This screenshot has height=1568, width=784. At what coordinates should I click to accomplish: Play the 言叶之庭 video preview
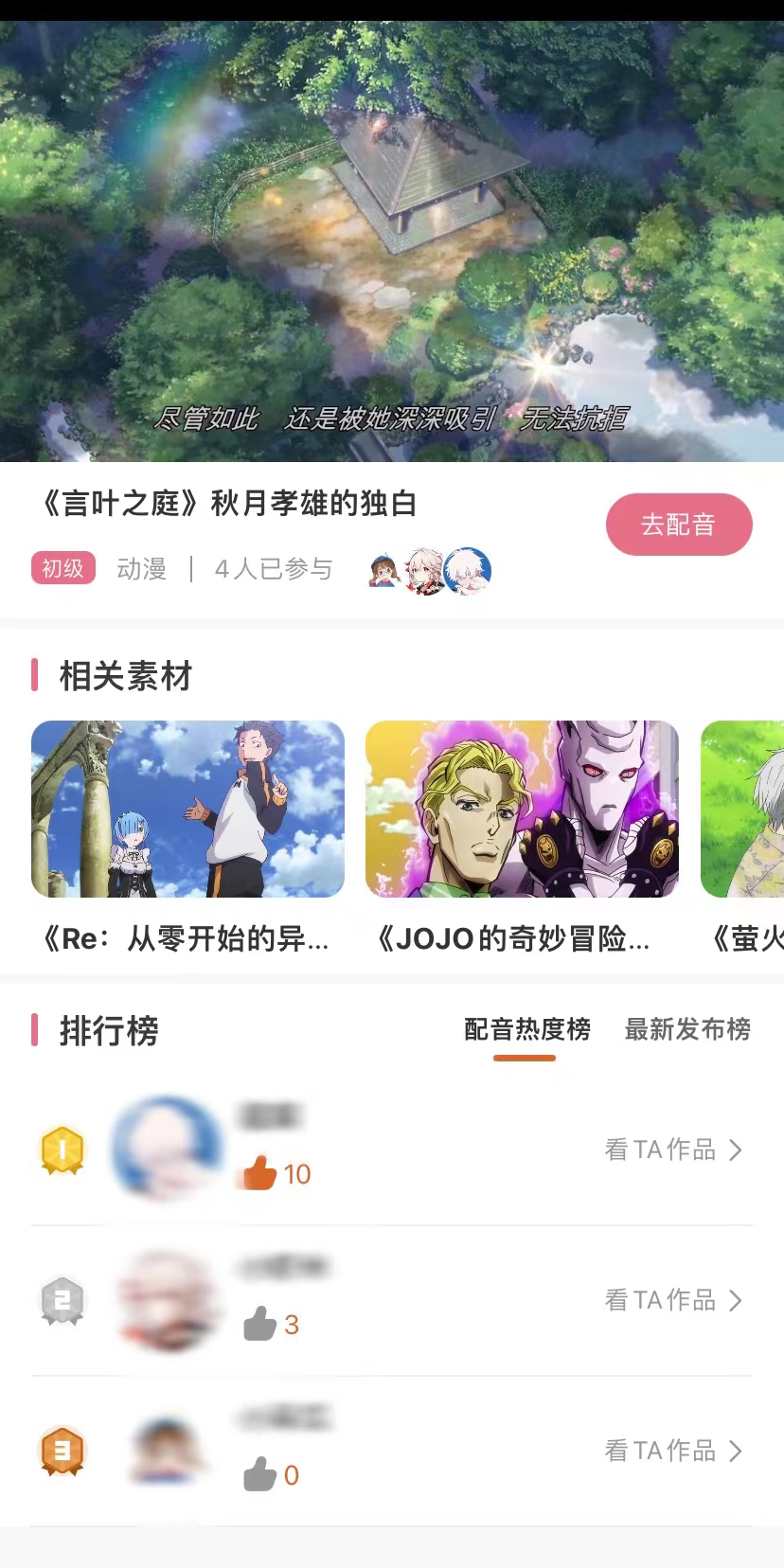[392, 241]
